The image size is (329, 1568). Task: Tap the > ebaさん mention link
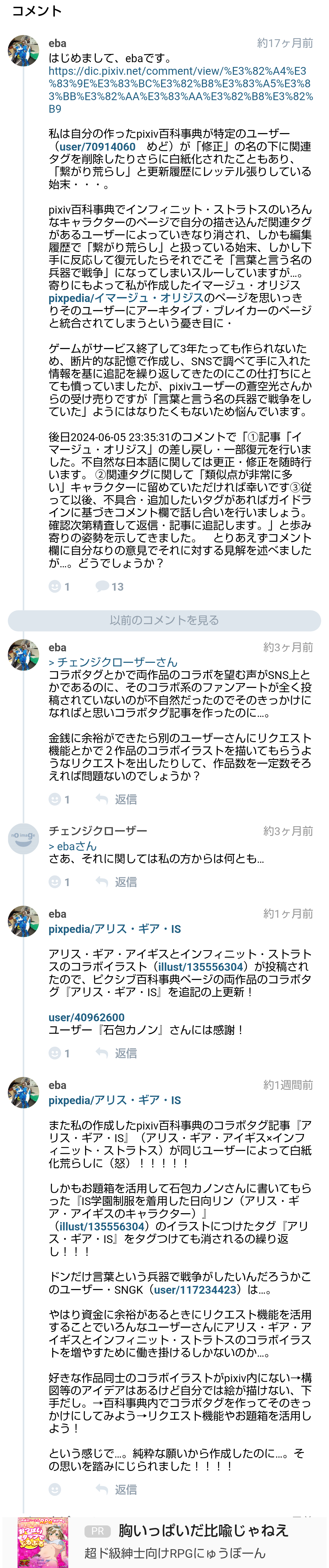pos(72,846)
